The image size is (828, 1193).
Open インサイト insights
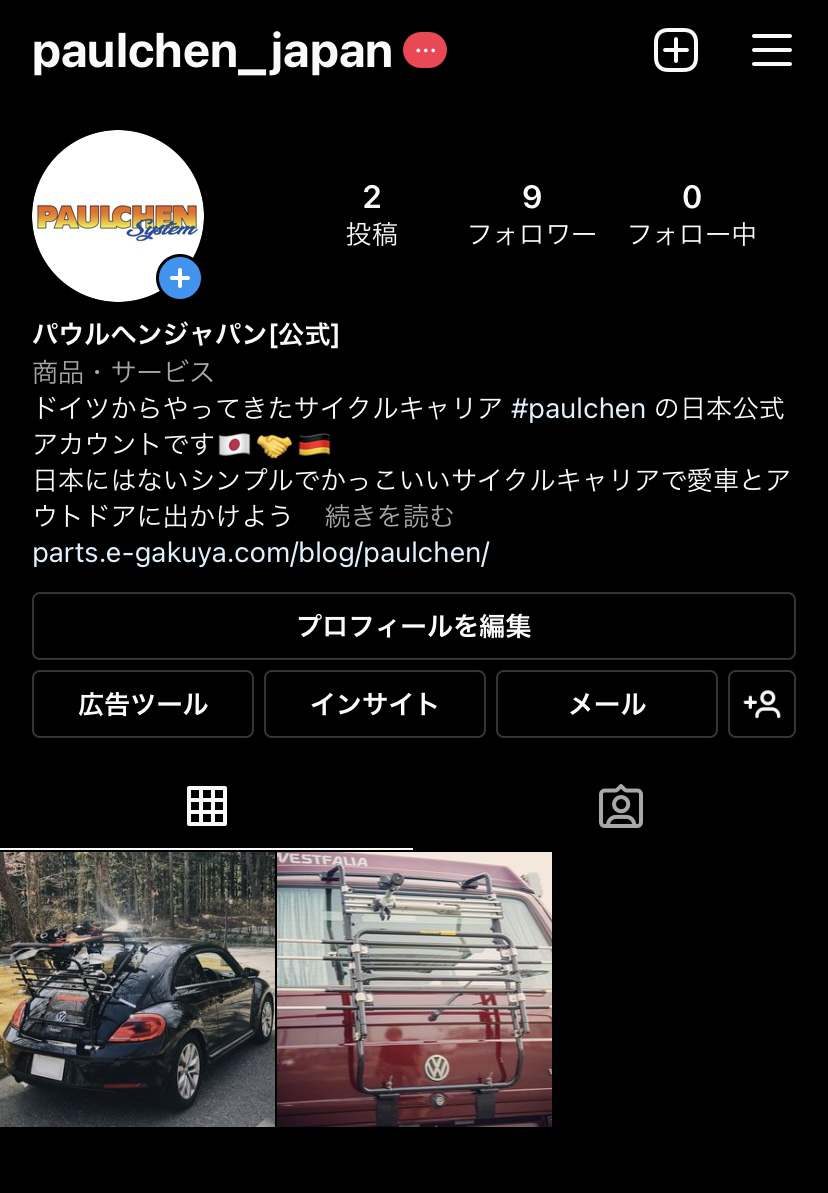coord(374,704)
